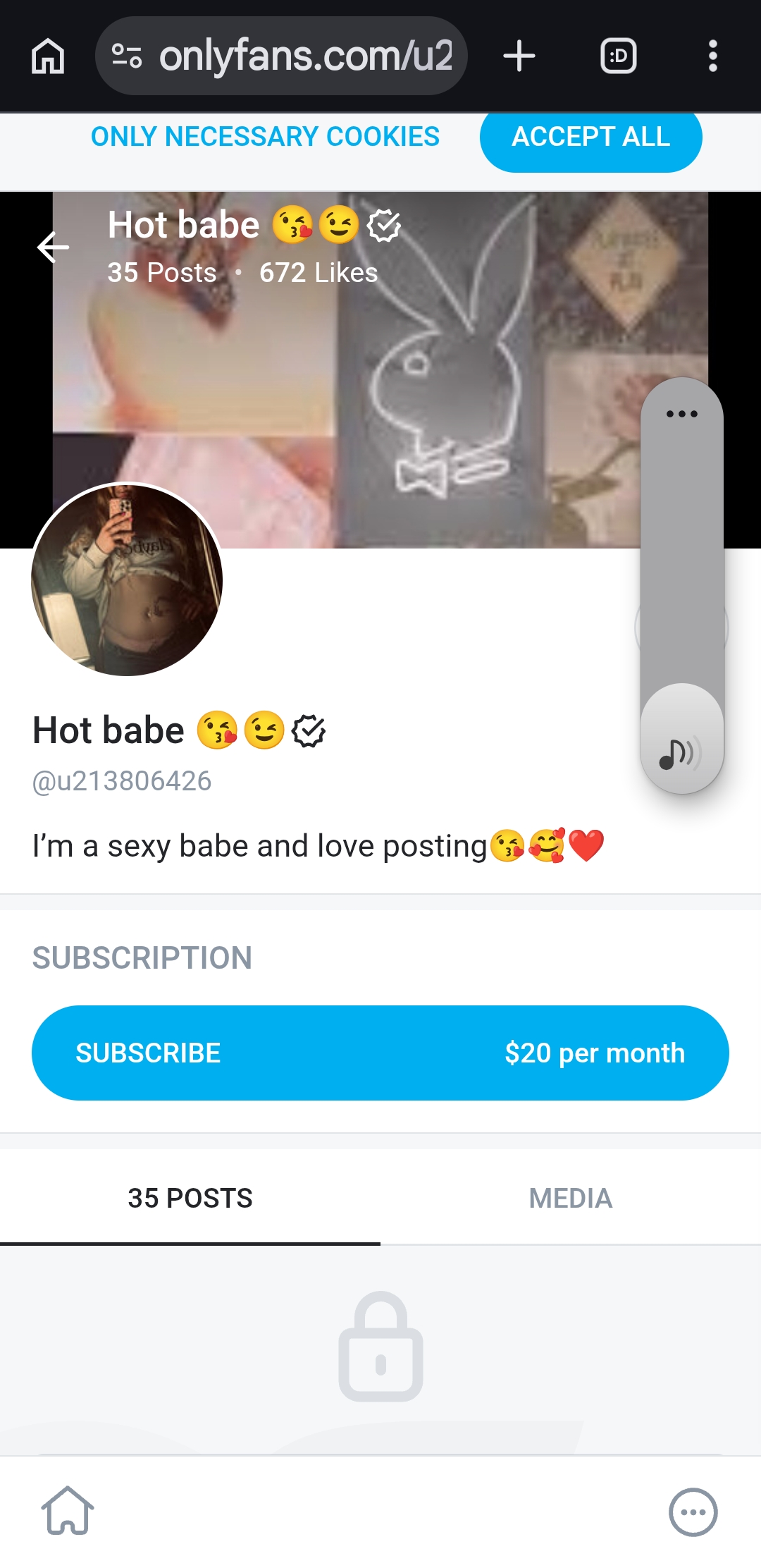The height and width of the screenshot is (1568, 761).
Task: Open a new browser tab
Action: point(519,56)
